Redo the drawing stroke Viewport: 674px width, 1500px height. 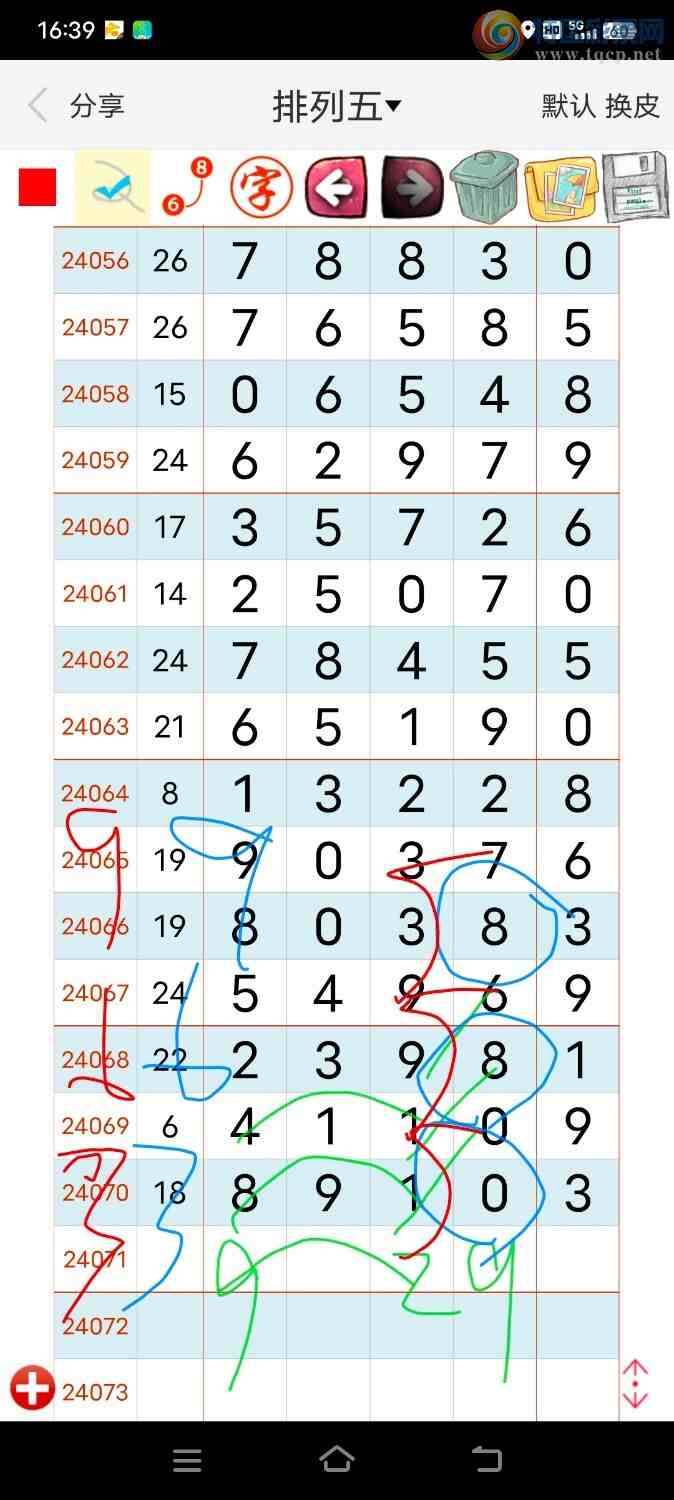[x=411, y=187]
